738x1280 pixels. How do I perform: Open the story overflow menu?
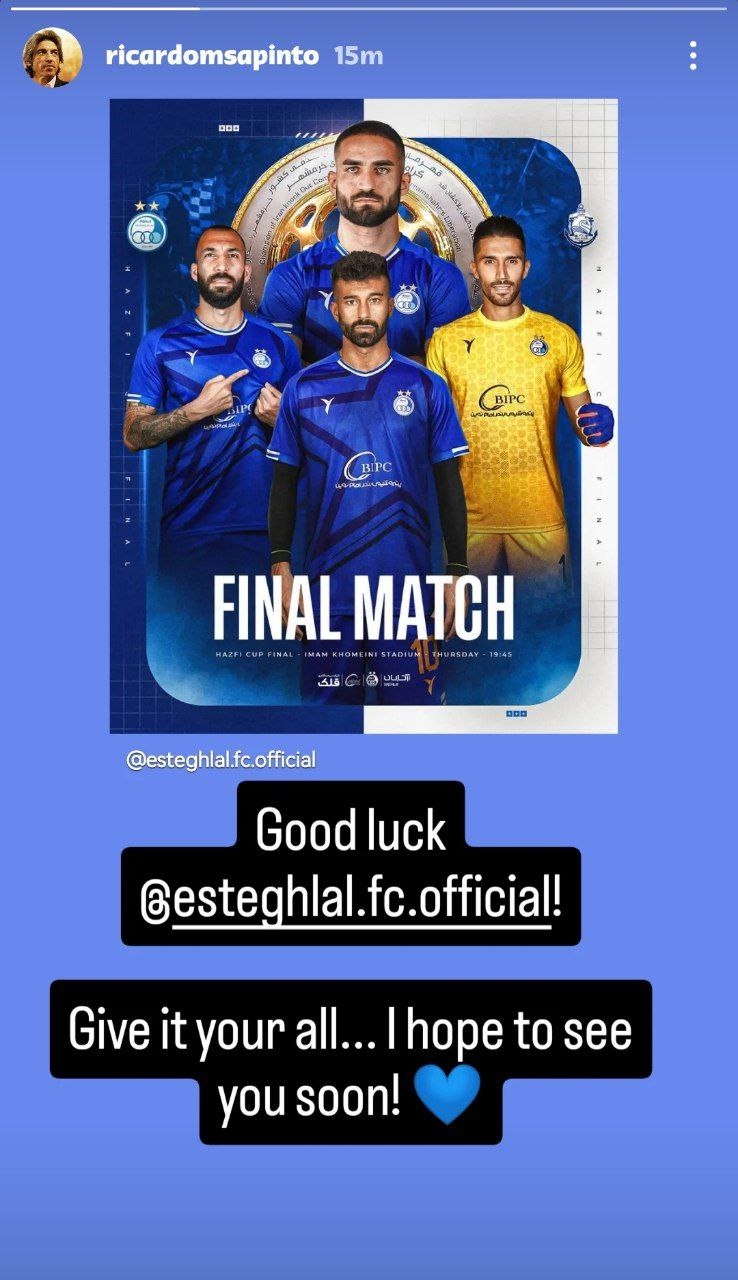[x=692, y=56]
